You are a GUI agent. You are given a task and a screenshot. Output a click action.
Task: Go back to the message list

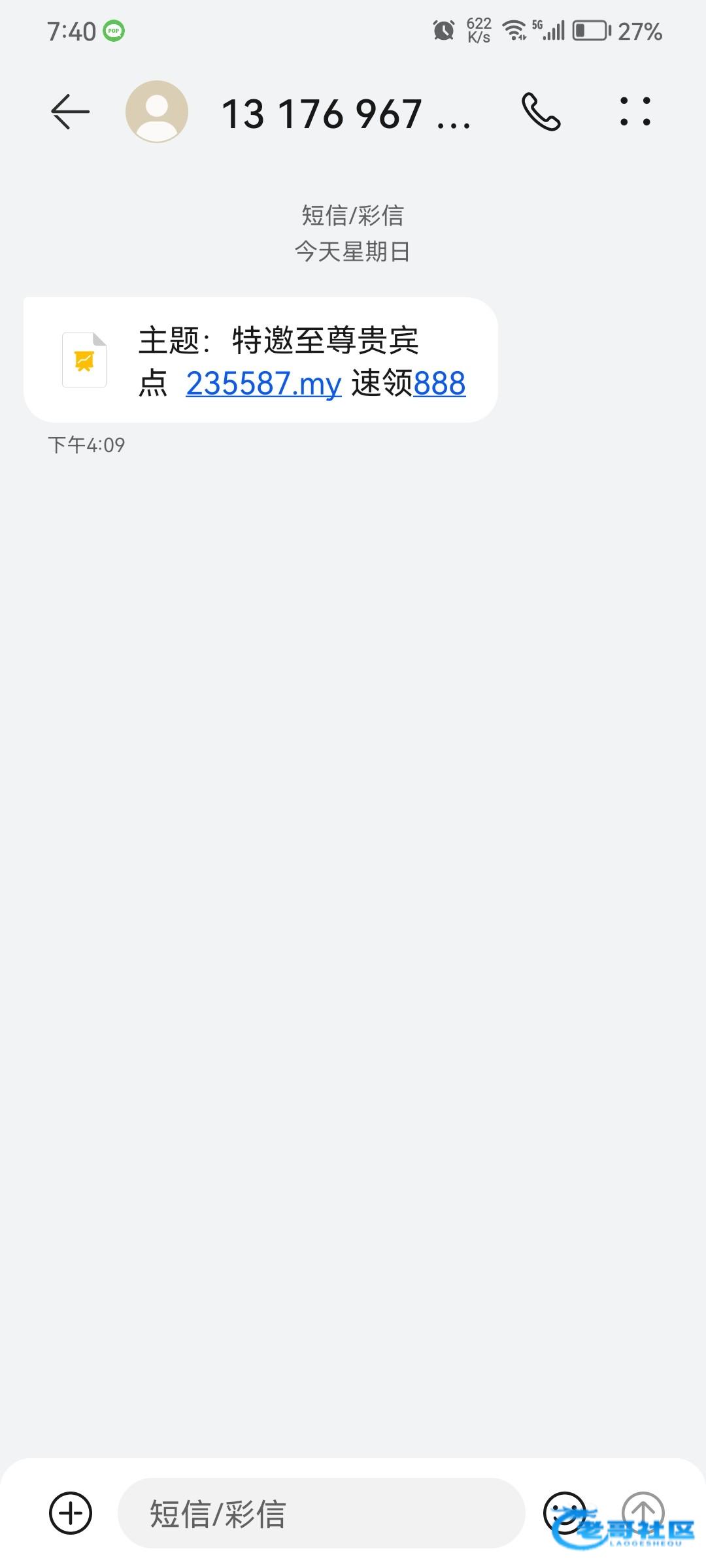click(70, 112)
